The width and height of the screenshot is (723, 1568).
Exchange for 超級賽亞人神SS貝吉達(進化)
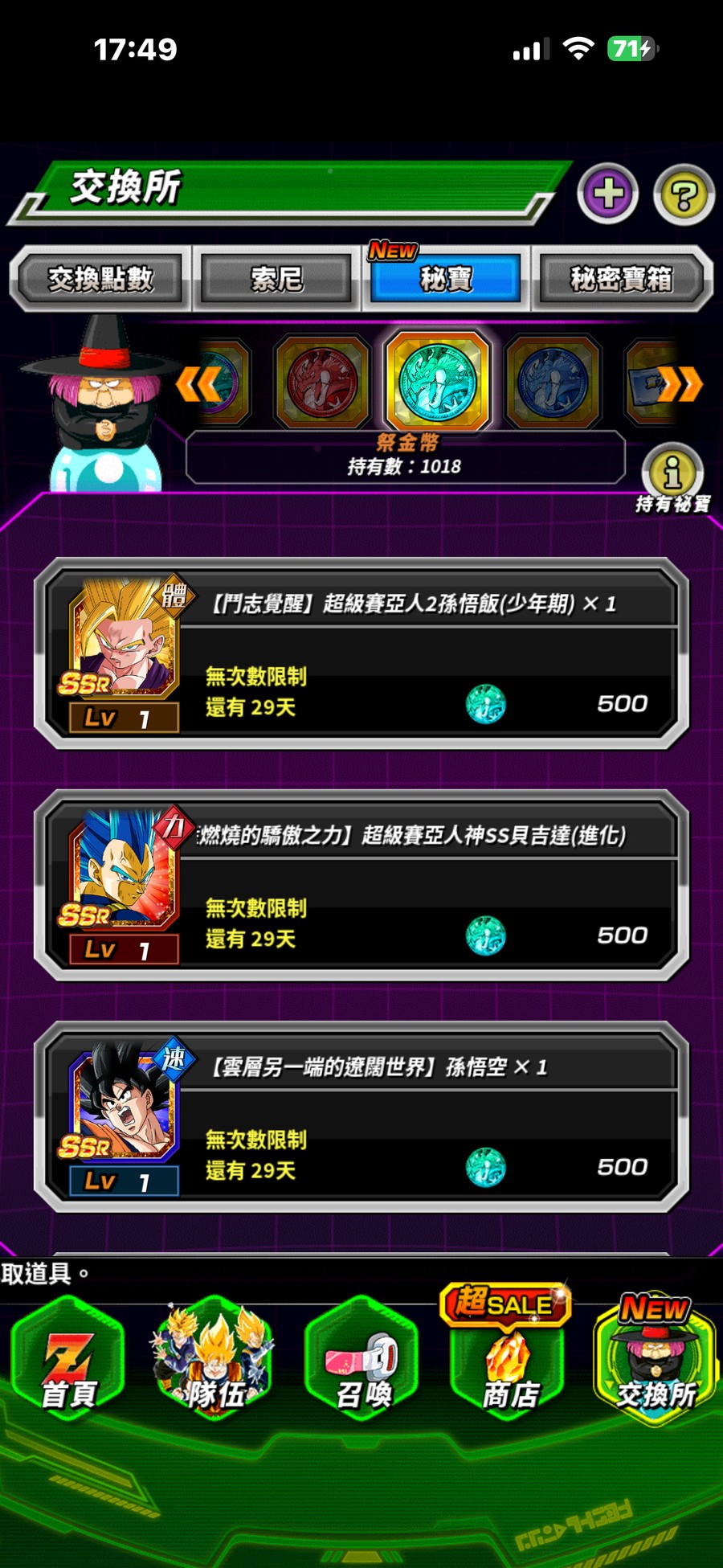[361, 885]
